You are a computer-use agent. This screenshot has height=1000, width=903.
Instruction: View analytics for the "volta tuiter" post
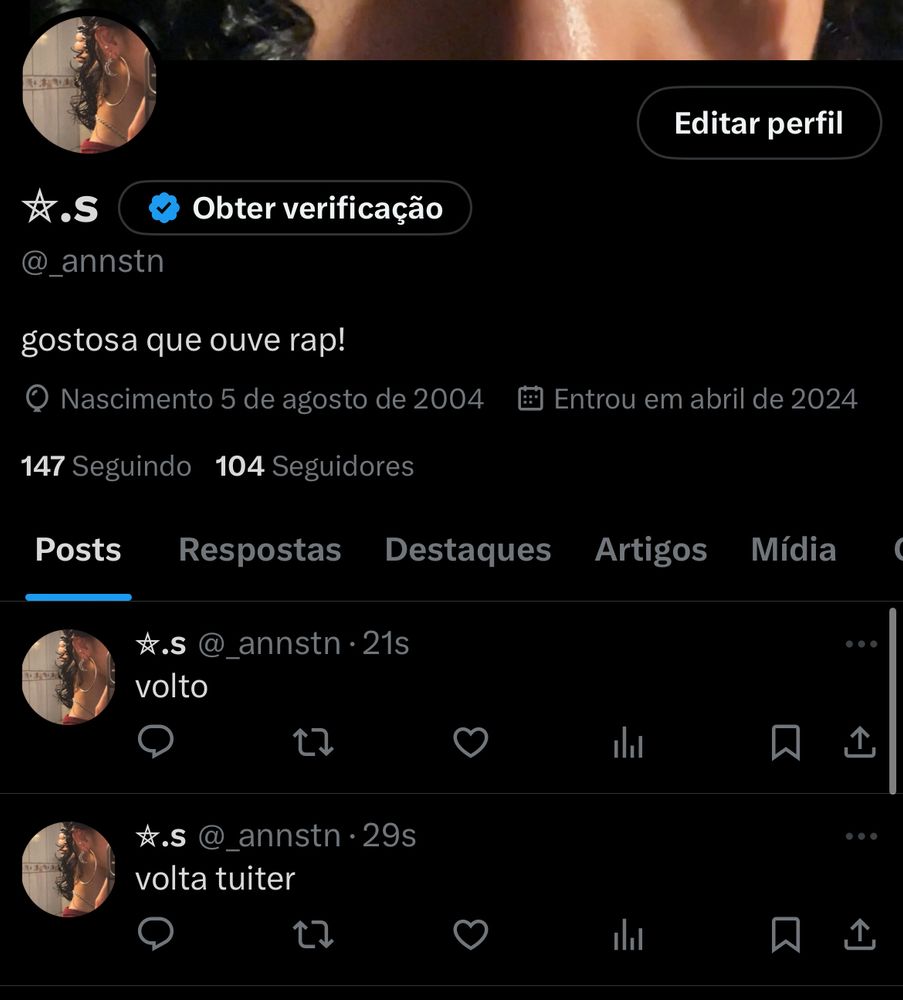pyautogui.click(x=628, y=935)
